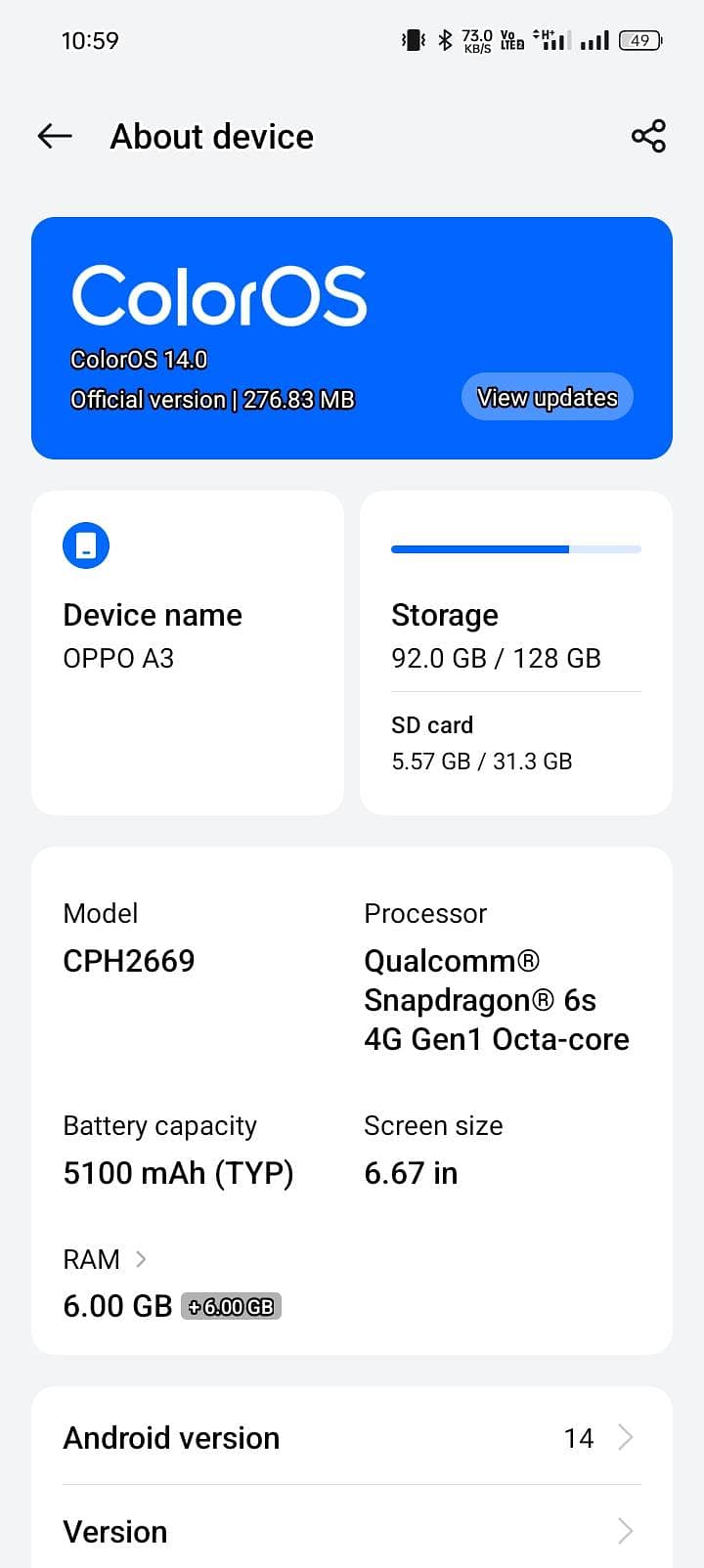Expand the Version row
Image resolution: width=704 pixels, height=1568 pixels.
click(x=352, y=1531)
